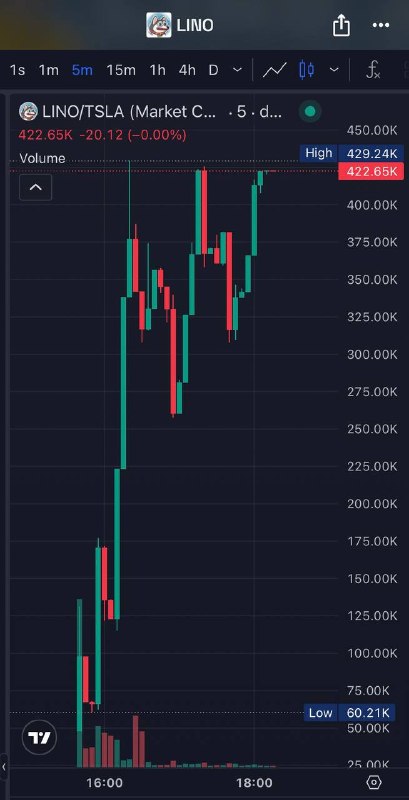
Task: Switch to line chart type
Action: 275,70
